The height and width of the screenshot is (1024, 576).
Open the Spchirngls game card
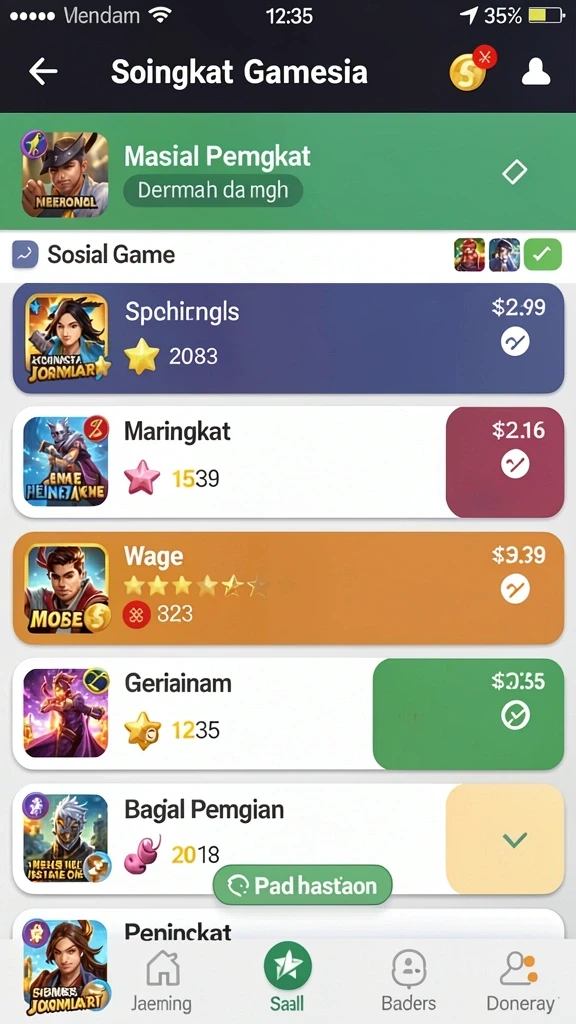coord(288,338)
